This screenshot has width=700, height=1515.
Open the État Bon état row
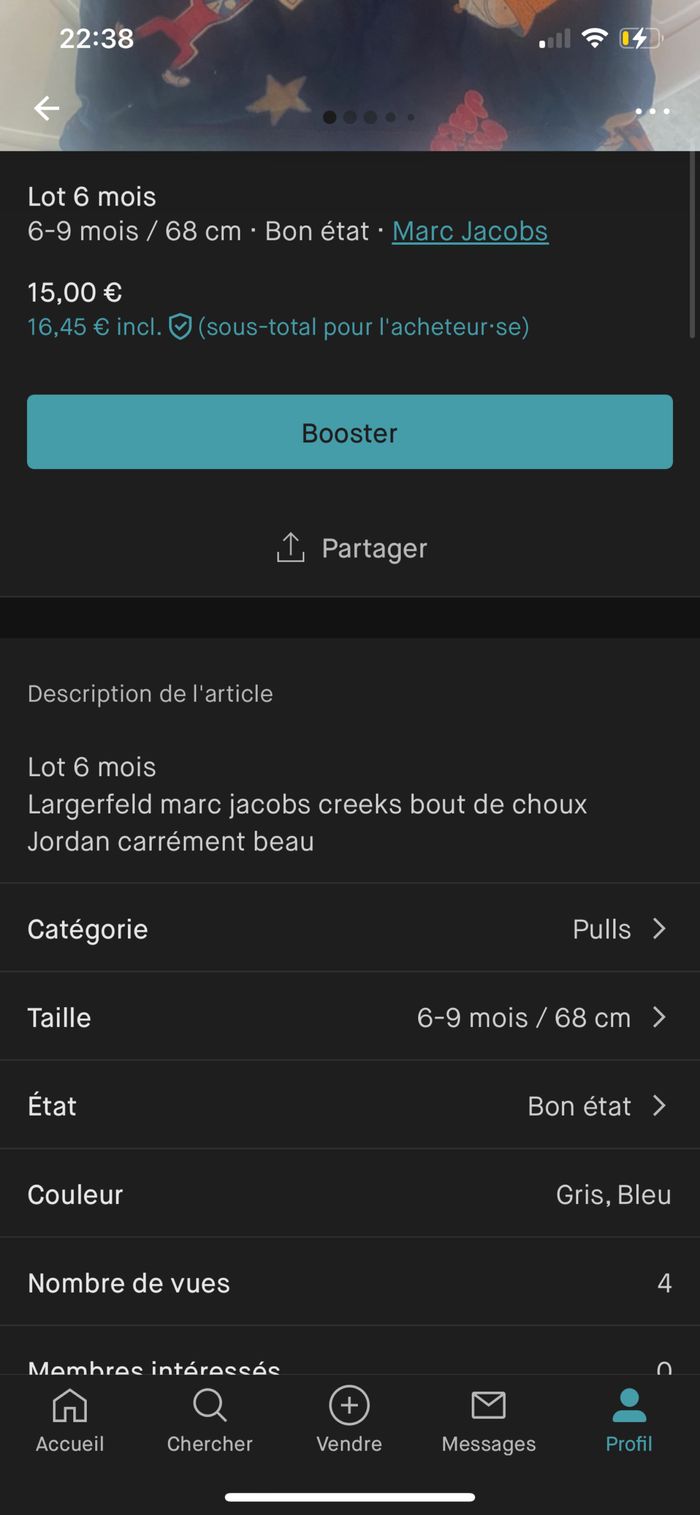(350, 1106)
